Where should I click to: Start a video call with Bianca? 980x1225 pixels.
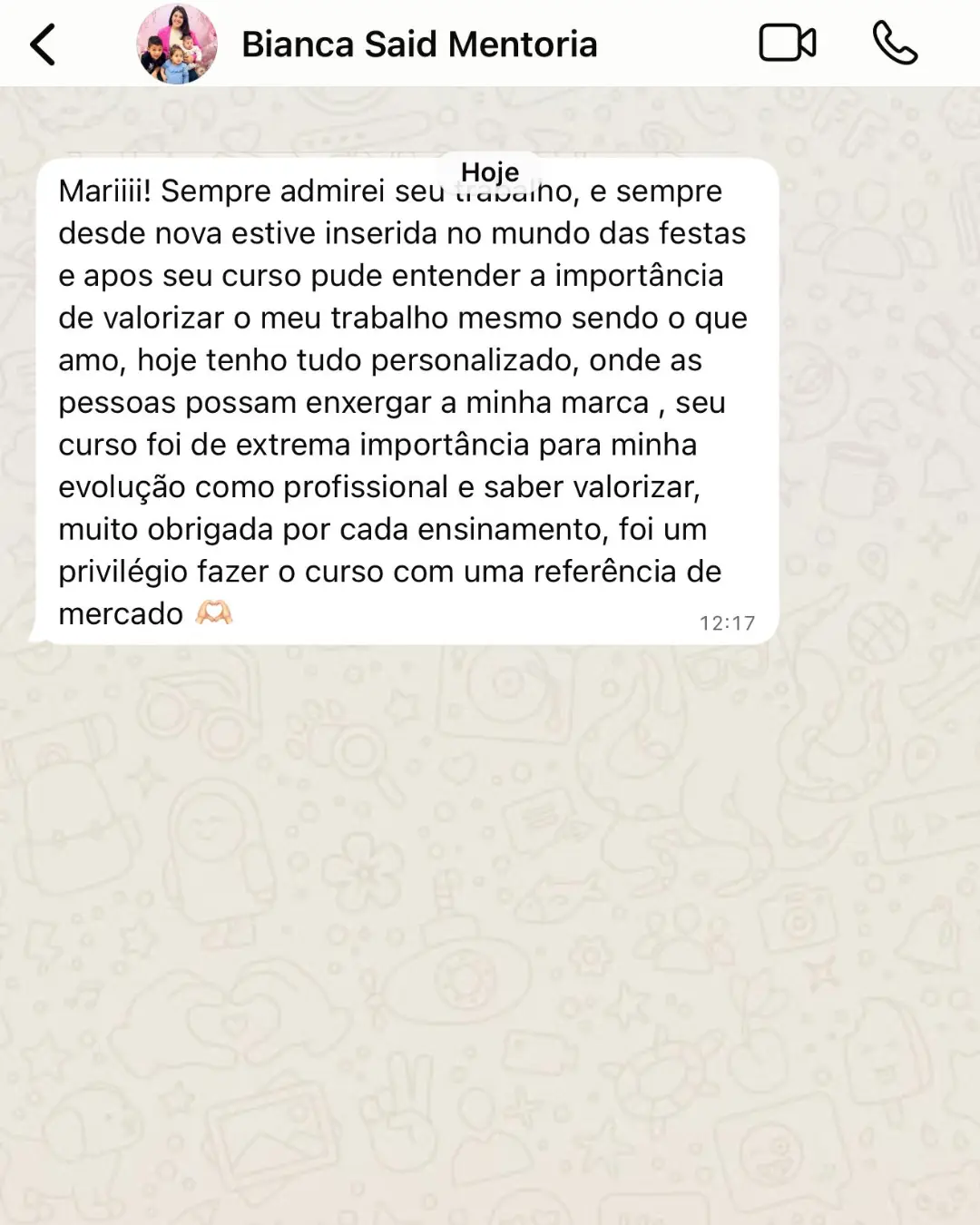pos(787,44)
